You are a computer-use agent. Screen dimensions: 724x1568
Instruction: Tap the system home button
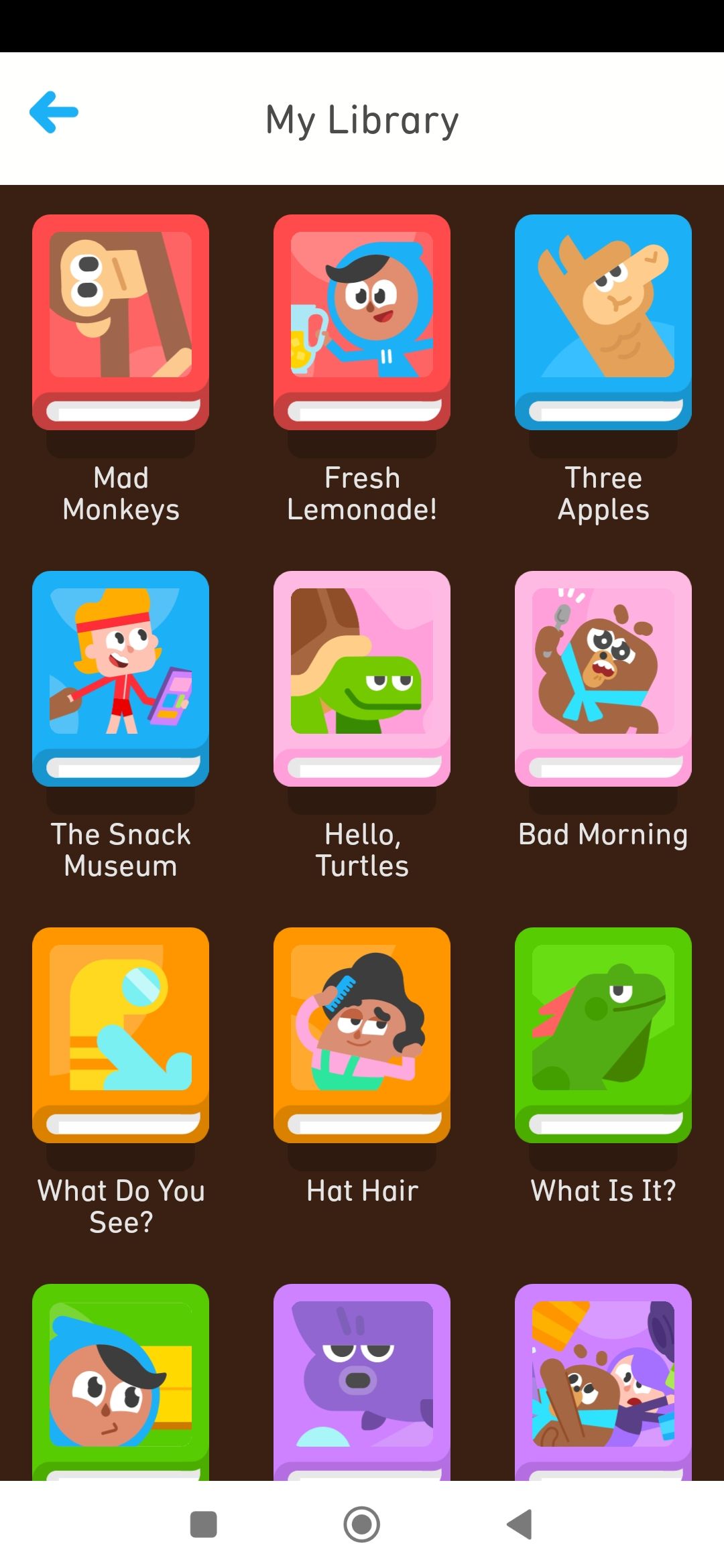[362, 1524]
